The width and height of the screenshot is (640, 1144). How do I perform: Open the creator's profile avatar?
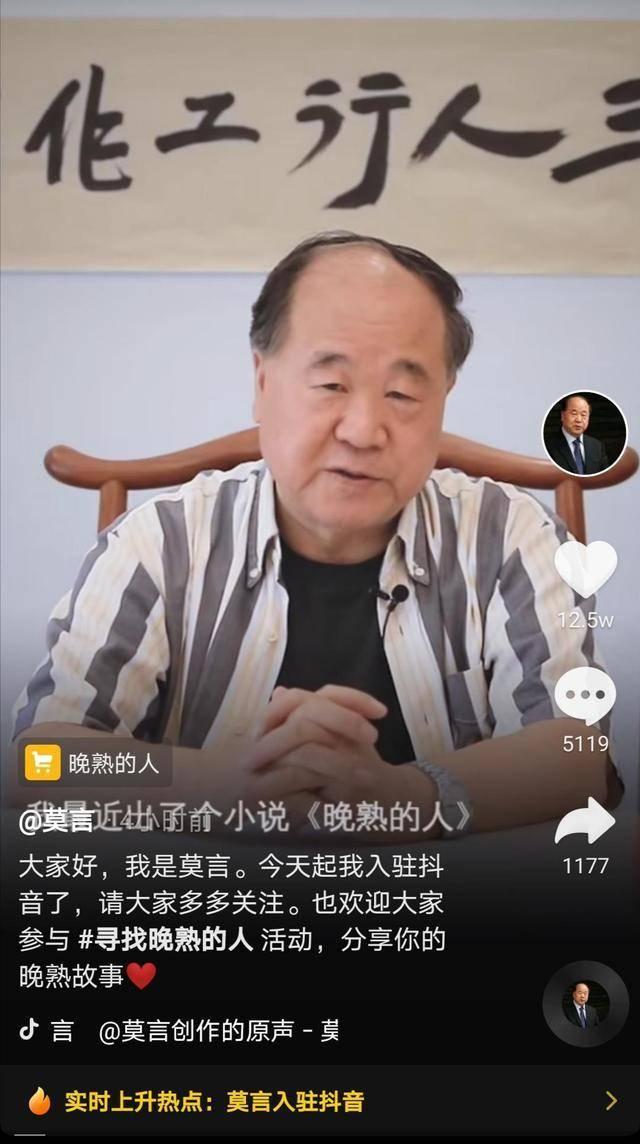point(584,433)
